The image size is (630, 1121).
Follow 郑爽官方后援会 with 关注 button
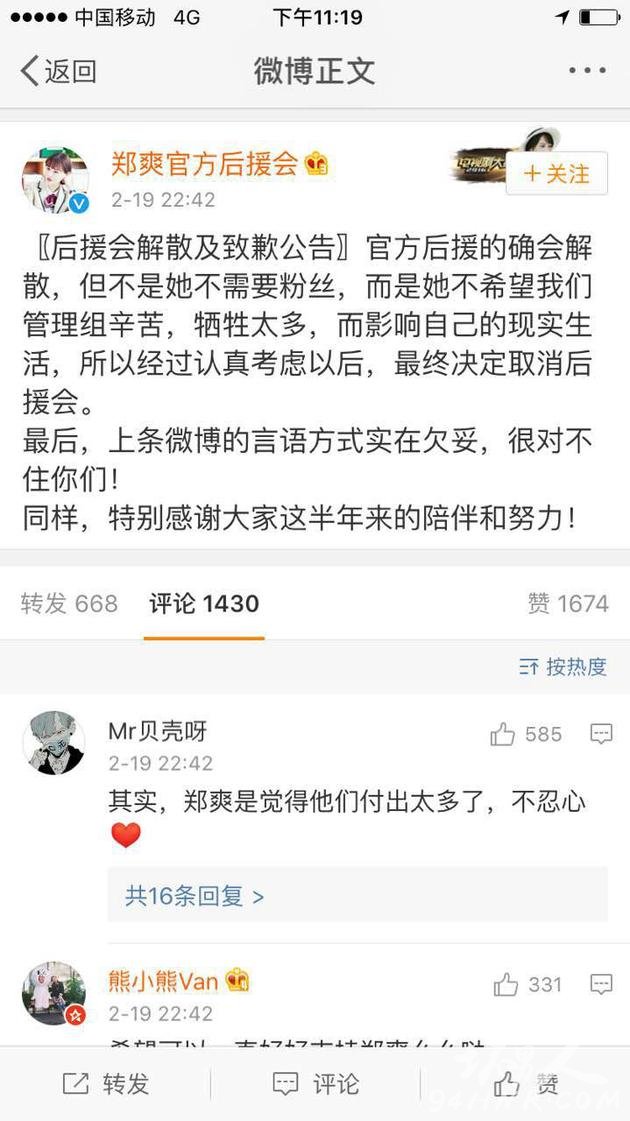pyautogui.click(x=556, y=173)
